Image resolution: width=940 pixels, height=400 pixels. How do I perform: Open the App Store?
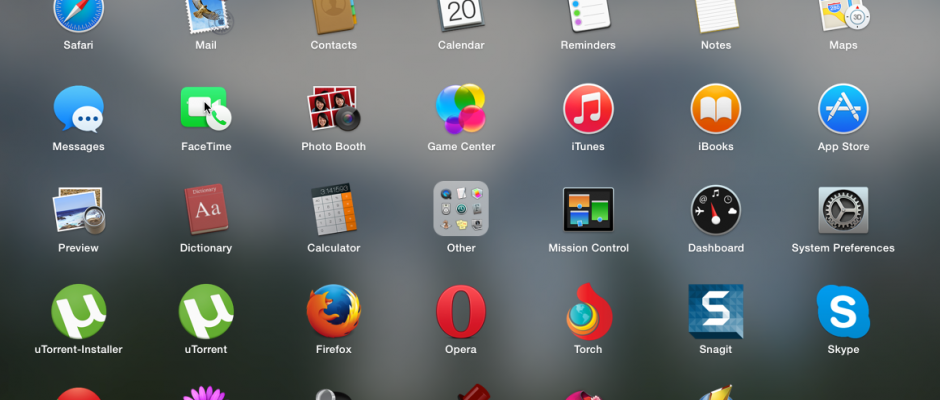843,108
